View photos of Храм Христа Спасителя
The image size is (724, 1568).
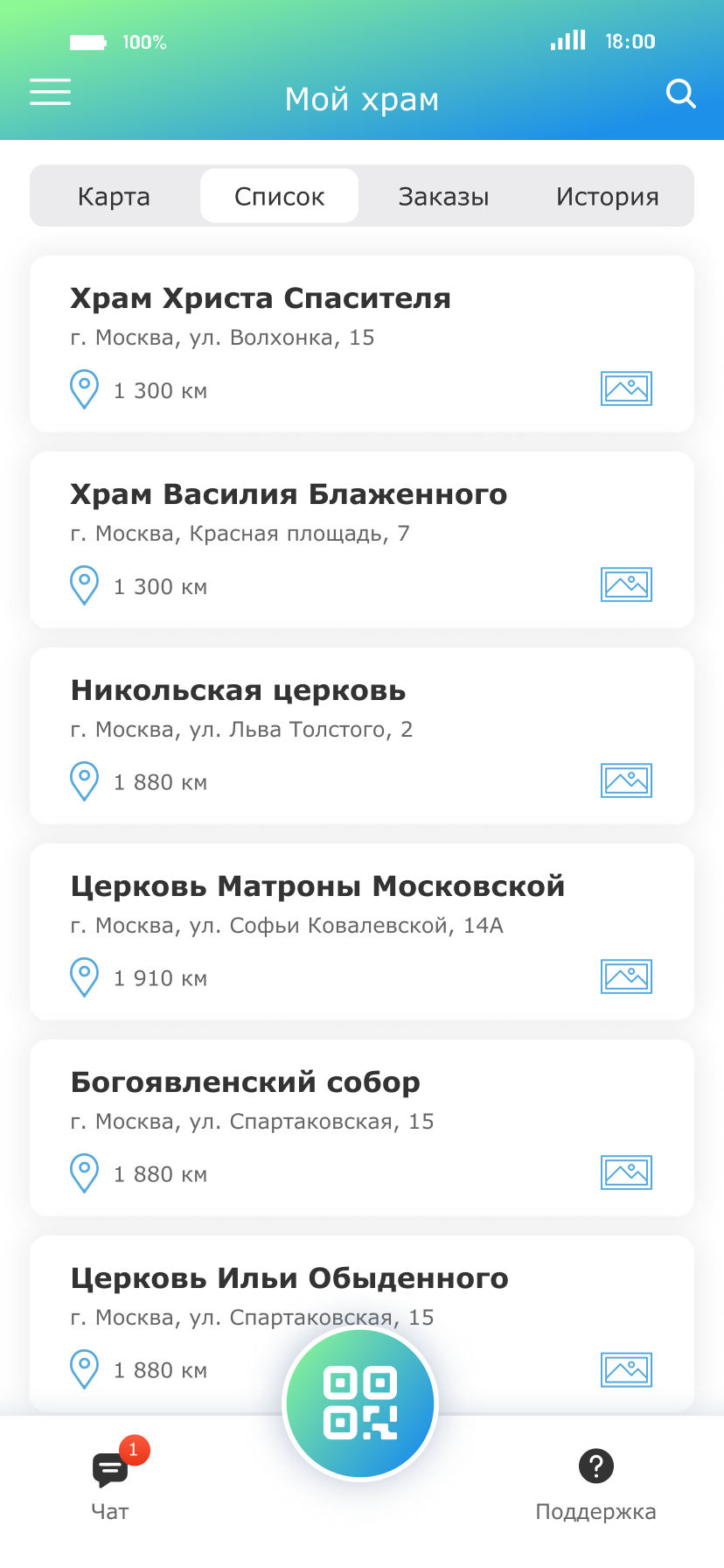click(626, 388)
